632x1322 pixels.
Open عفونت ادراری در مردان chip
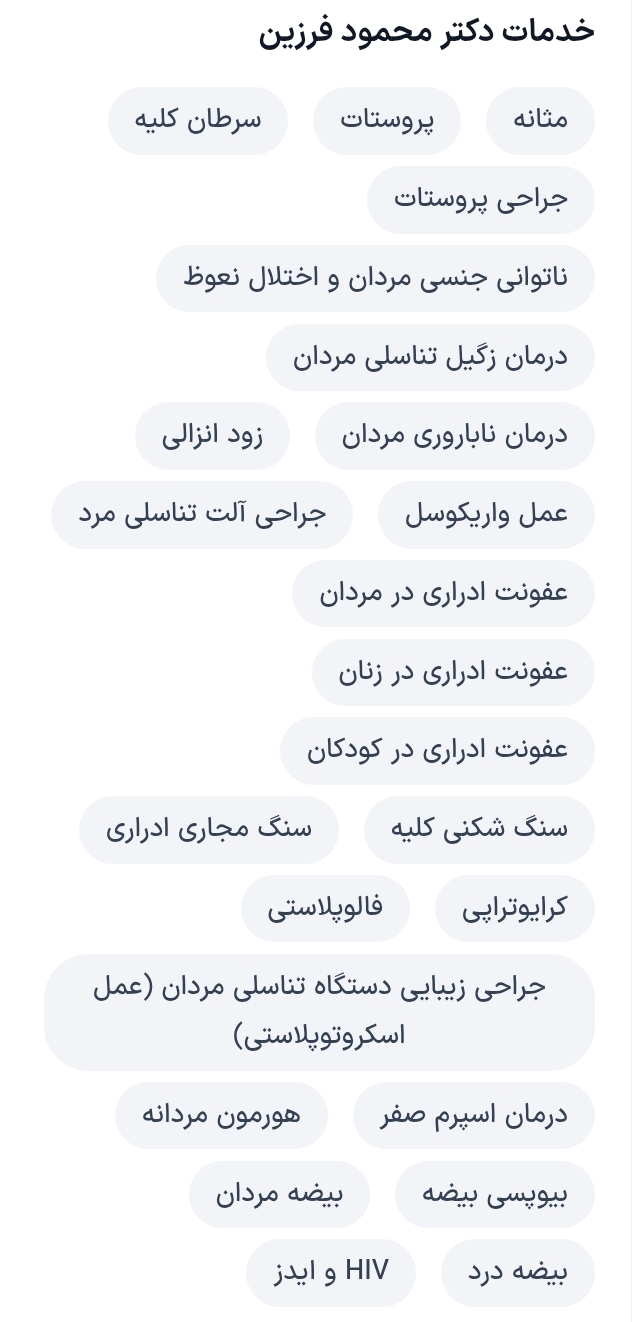pos(443,593)
